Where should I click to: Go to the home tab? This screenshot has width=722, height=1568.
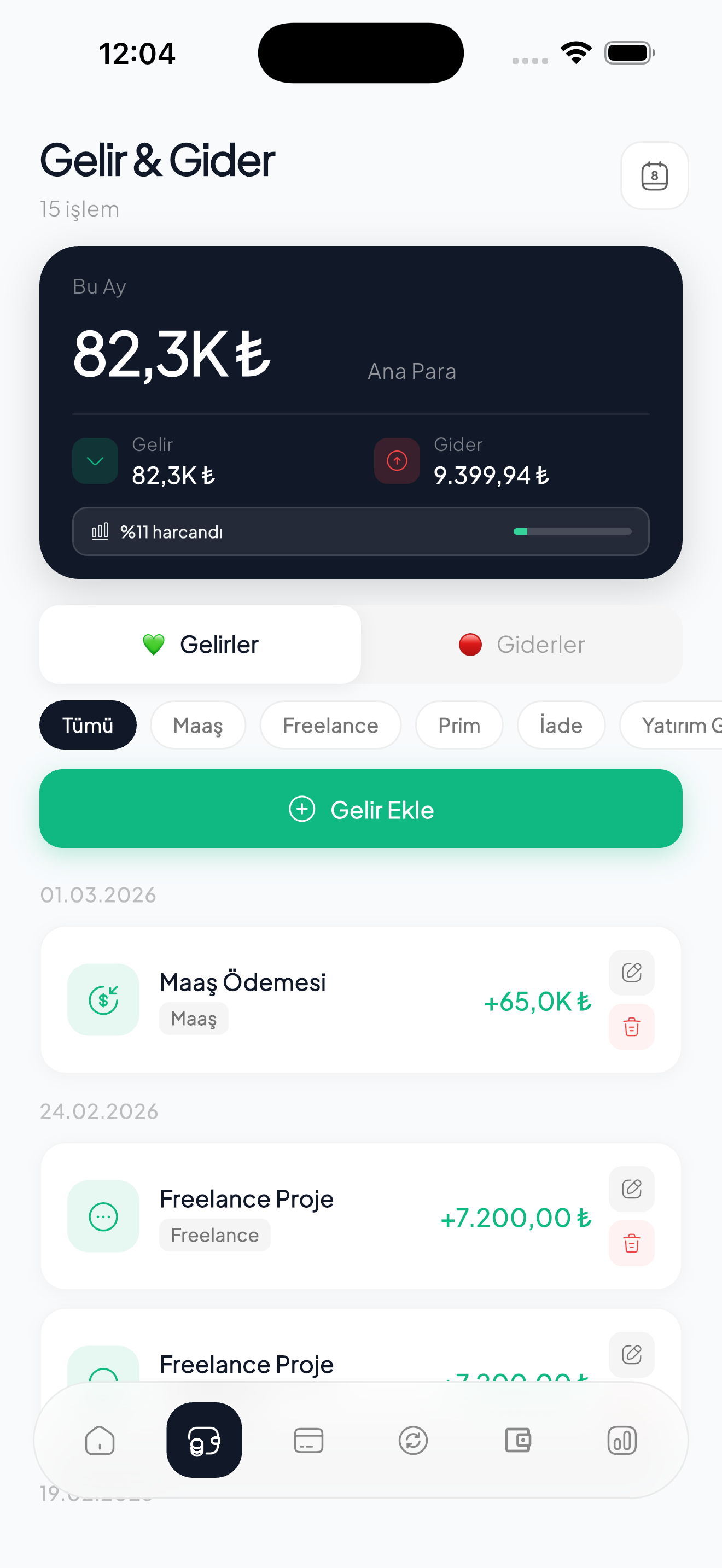tap(100, 1440)
